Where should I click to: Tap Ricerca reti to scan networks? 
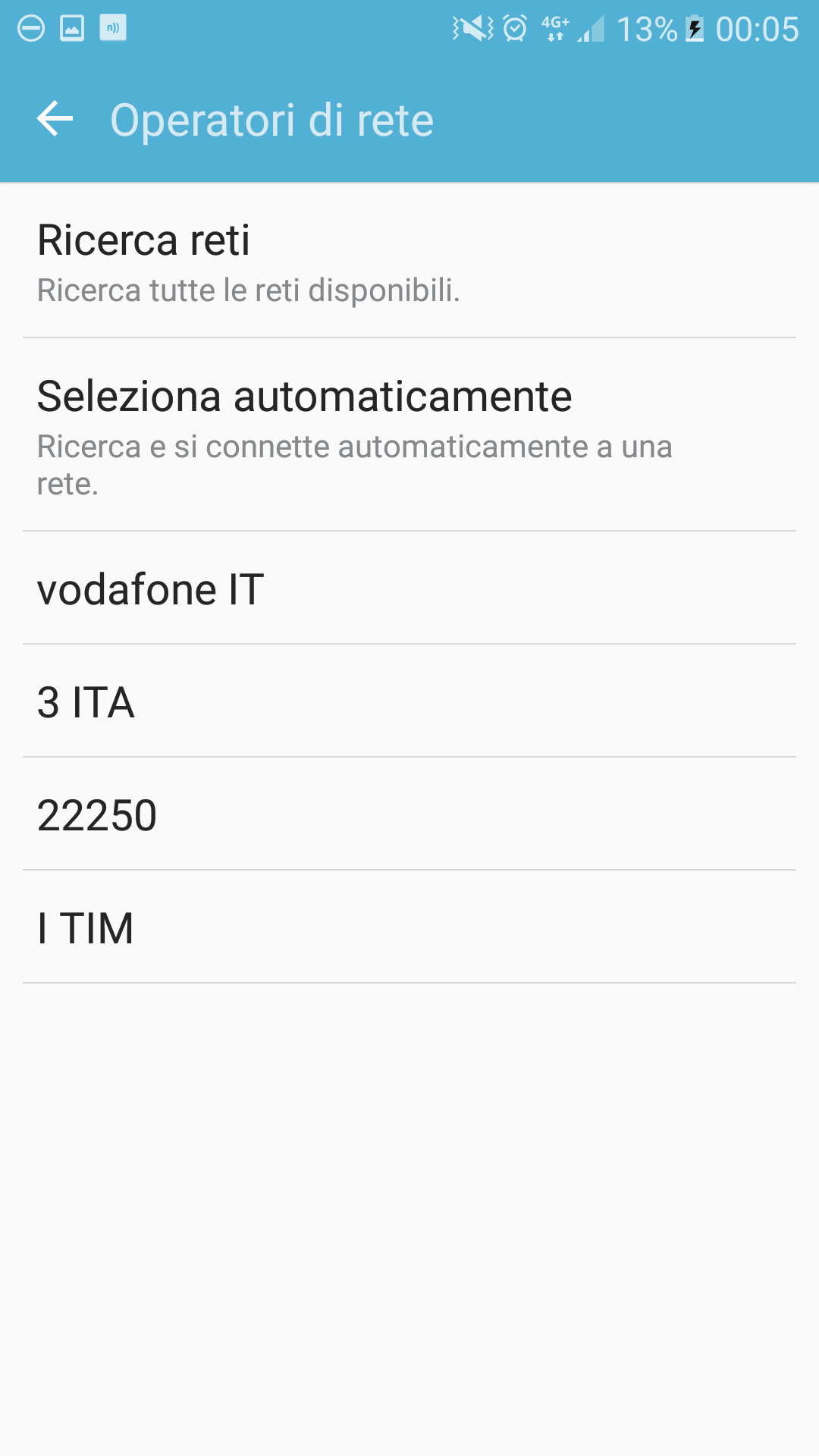pyautogui.click(x=409, y=261)
